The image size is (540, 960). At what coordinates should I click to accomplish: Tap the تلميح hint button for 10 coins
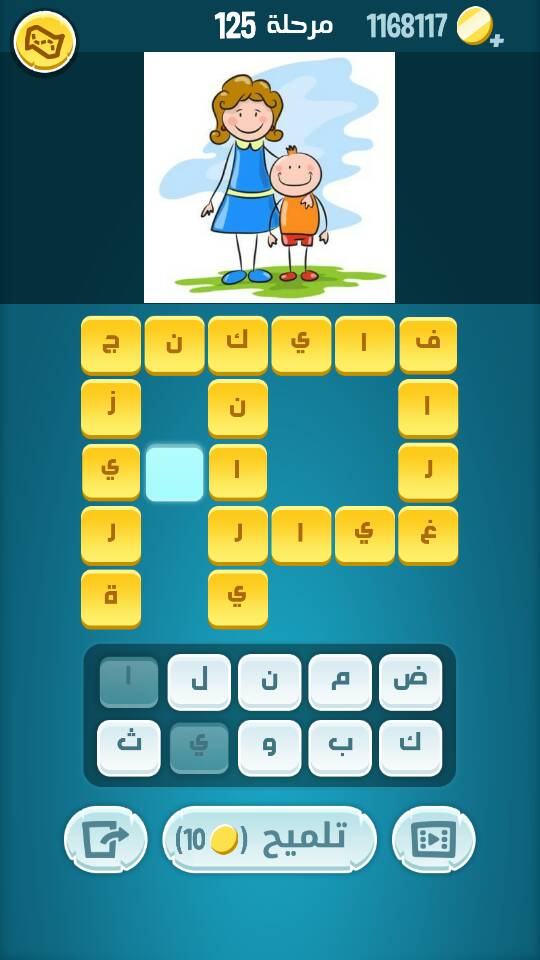[x=269, y=839]
